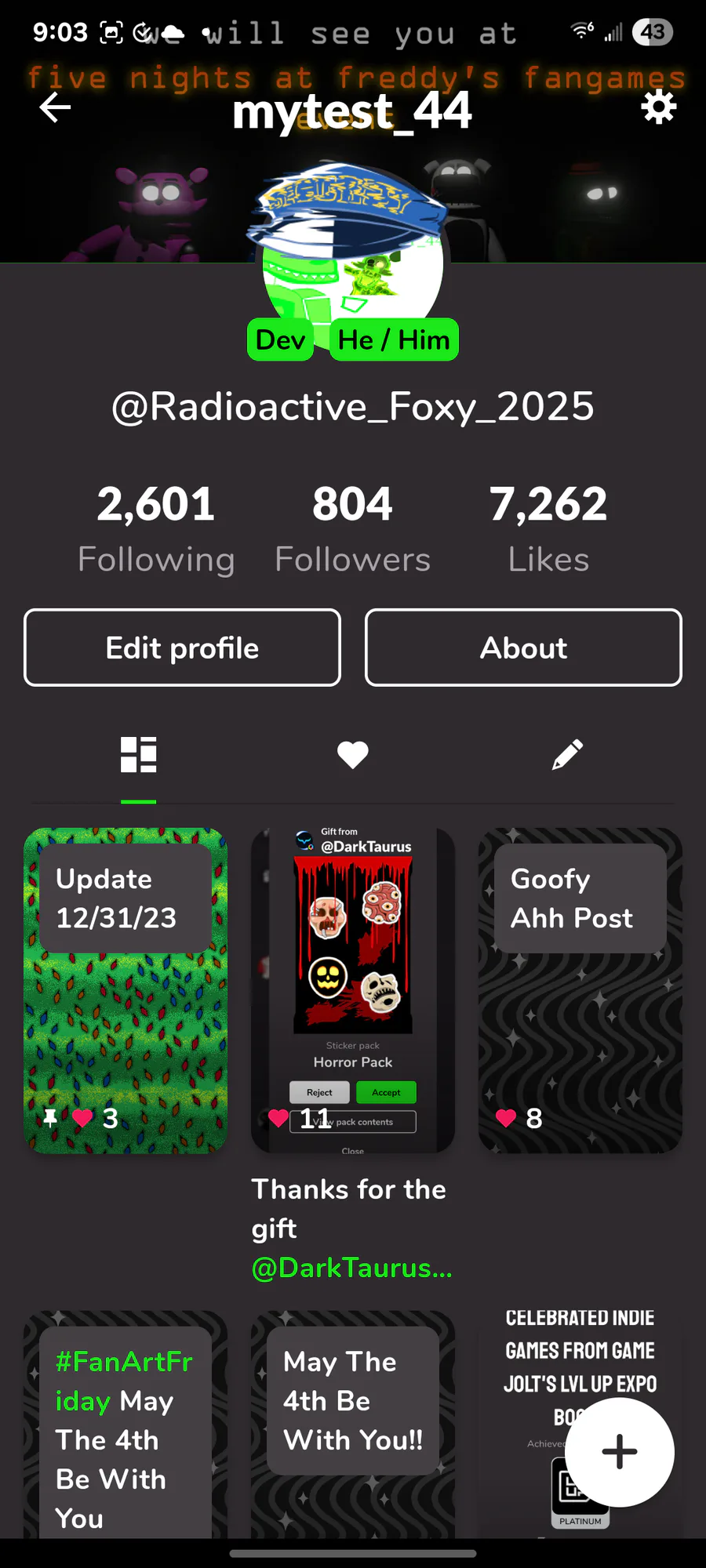View the 804 Followers list

[352, 529]
